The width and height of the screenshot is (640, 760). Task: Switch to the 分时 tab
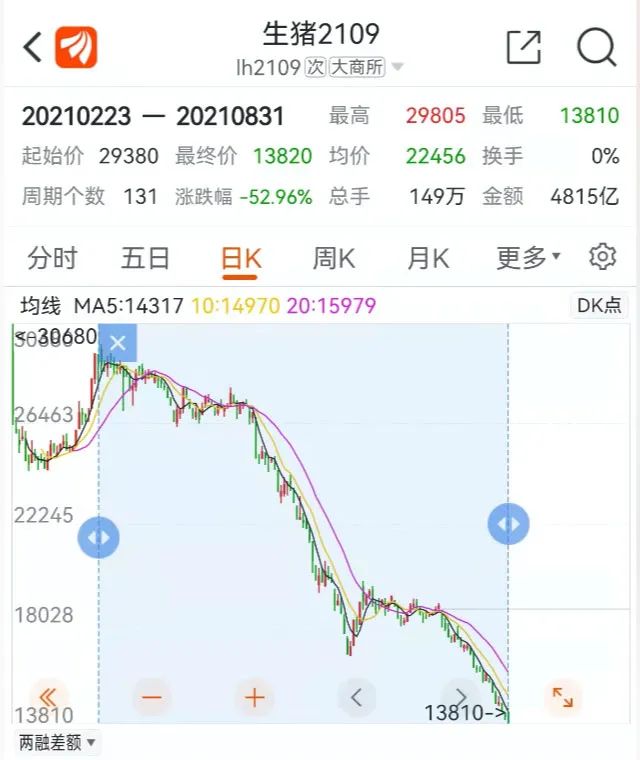click(x=52, y=258)
